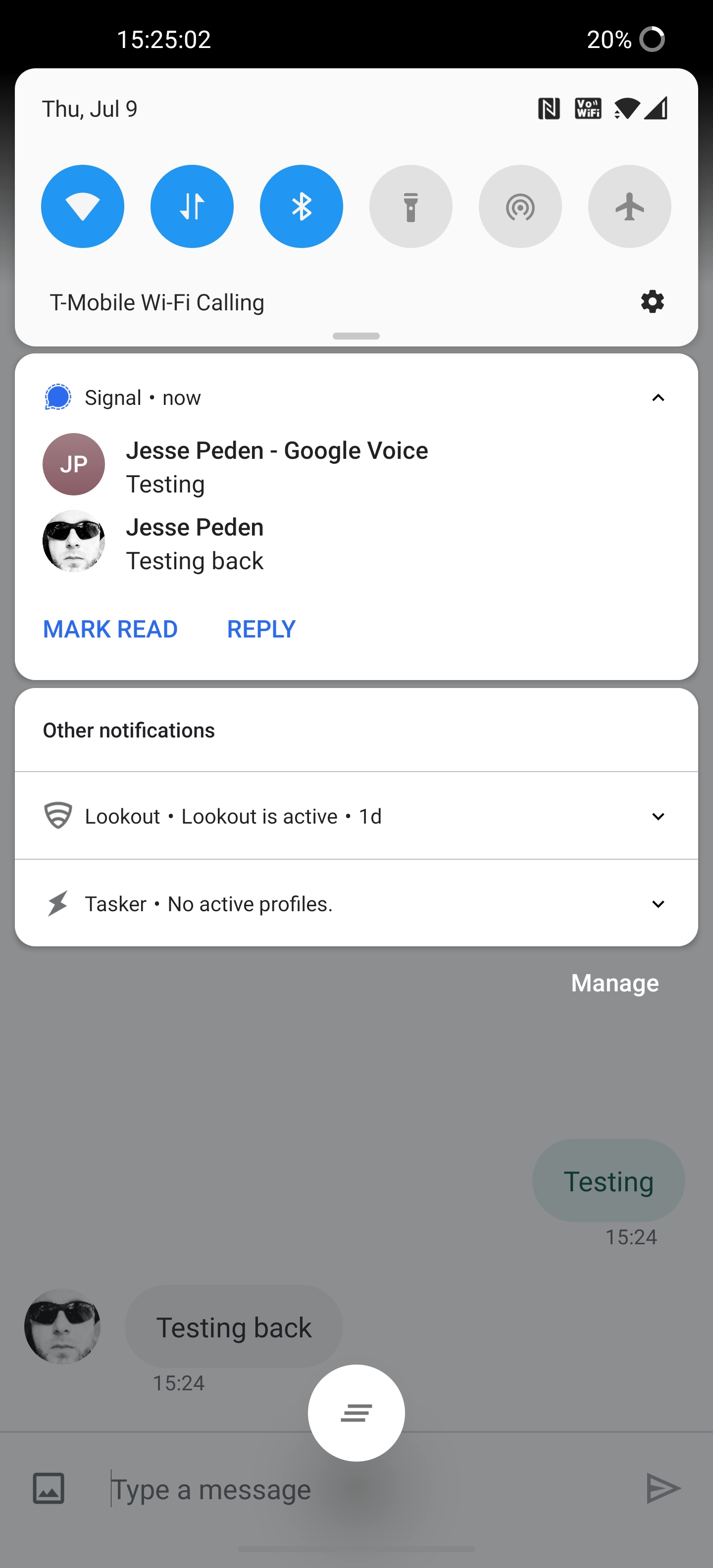
Task: Open the image attachment icon
Action: [49, 1489]
